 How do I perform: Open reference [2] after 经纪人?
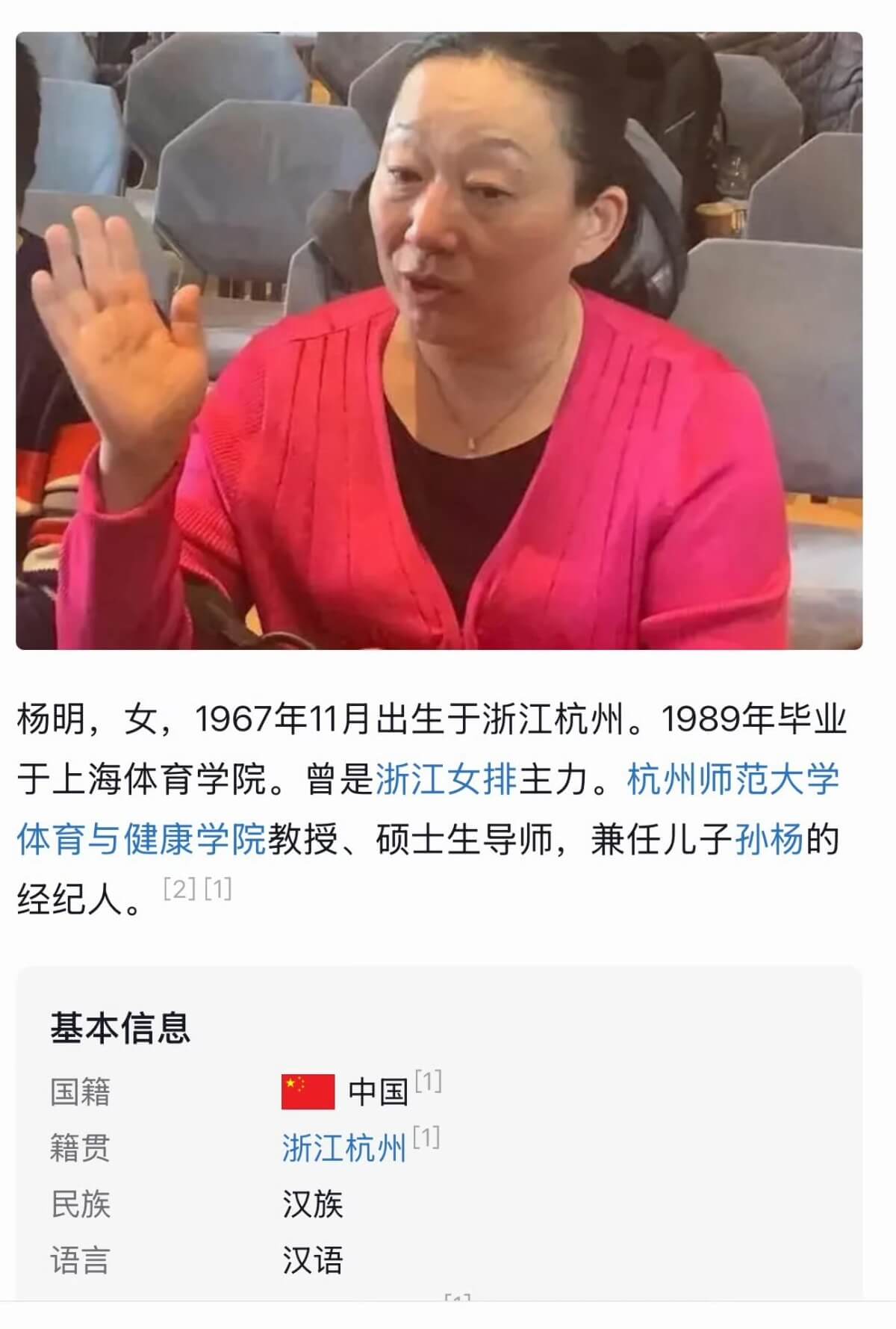[179, 889]
